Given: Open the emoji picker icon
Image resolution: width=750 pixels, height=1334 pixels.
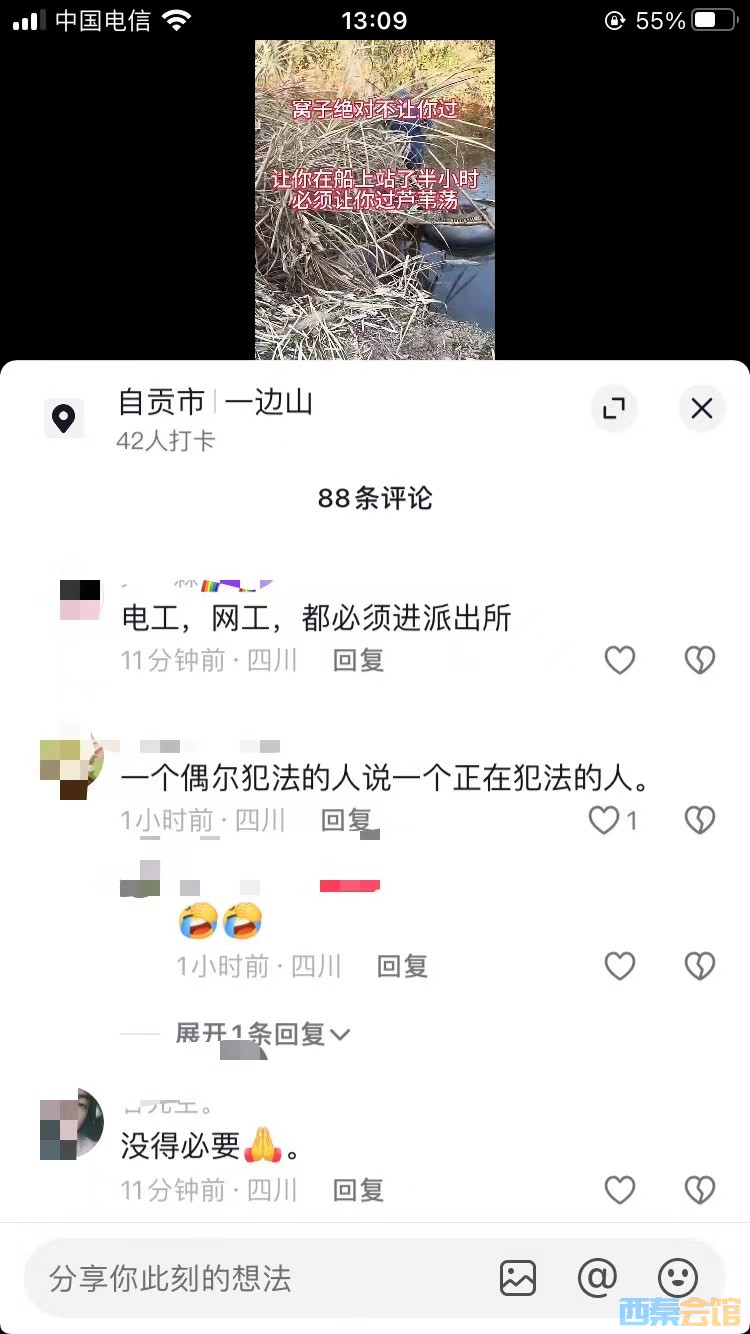Looking at the screenshot, I should tap(678, 1278).
